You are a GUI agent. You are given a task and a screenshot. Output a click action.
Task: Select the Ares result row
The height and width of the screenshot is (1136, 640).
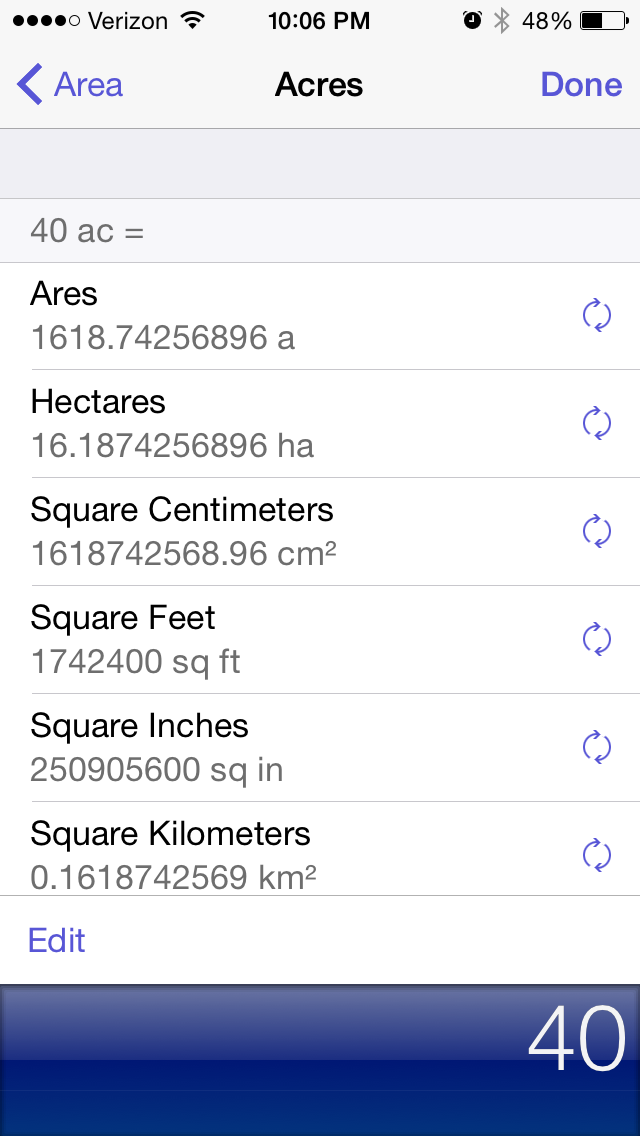280,316
